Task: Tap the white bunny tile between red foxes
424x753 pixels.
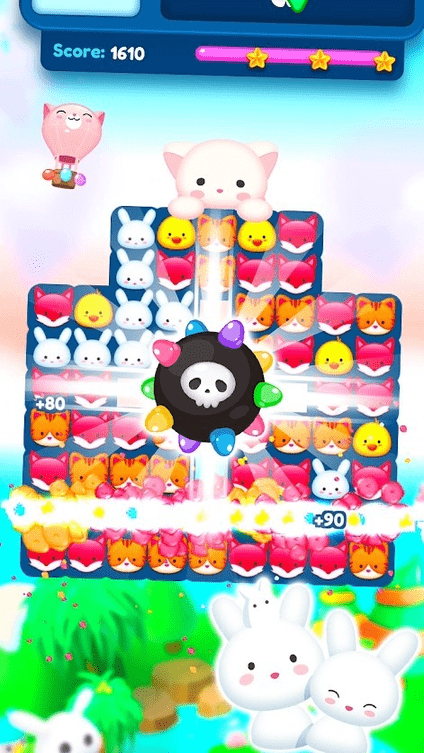Action: coord(331,479)
